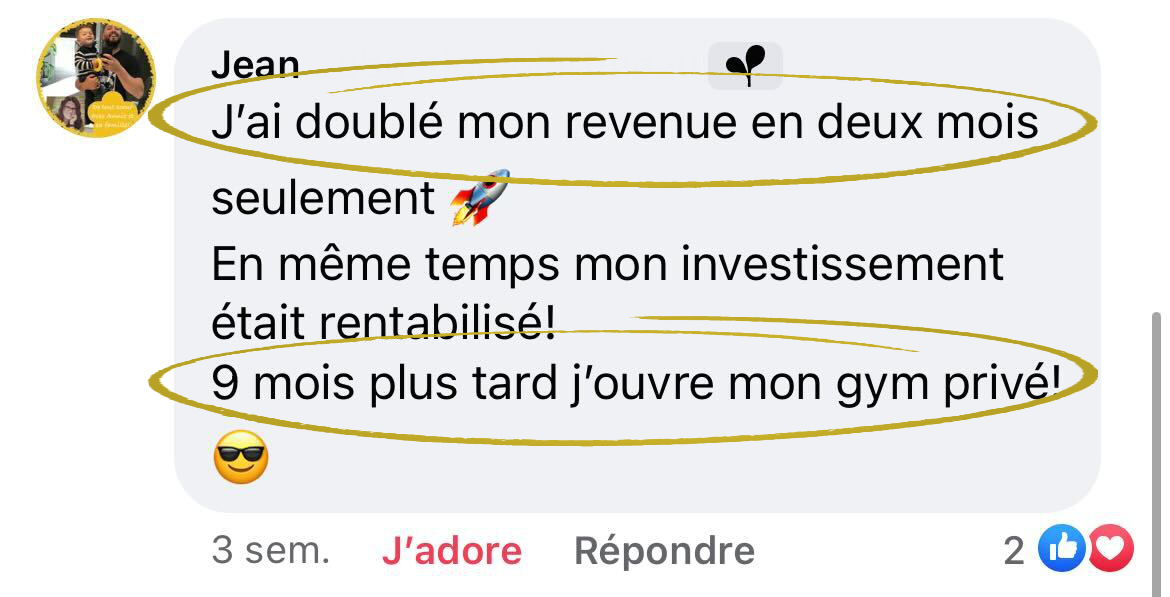The height and width of the screenshot is (597, 1170).
Task: Open Jean's profile picture
Action: click(96, 77)
